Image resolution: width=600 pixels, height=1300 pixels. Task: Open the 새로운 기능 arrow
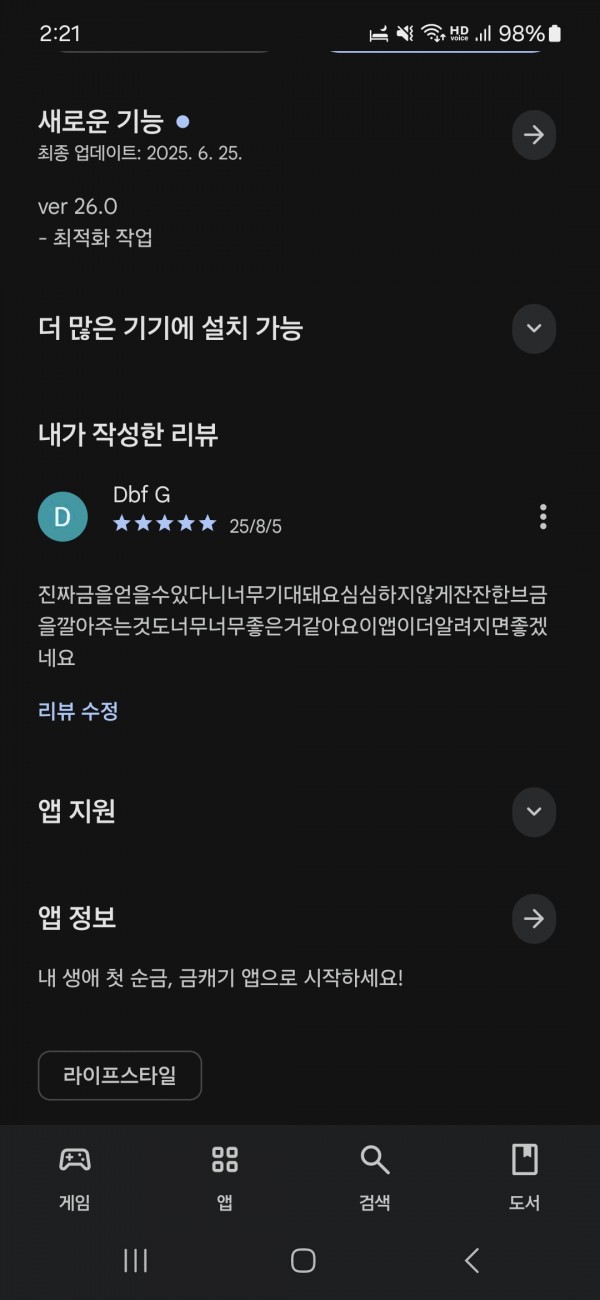pos(534,135)
